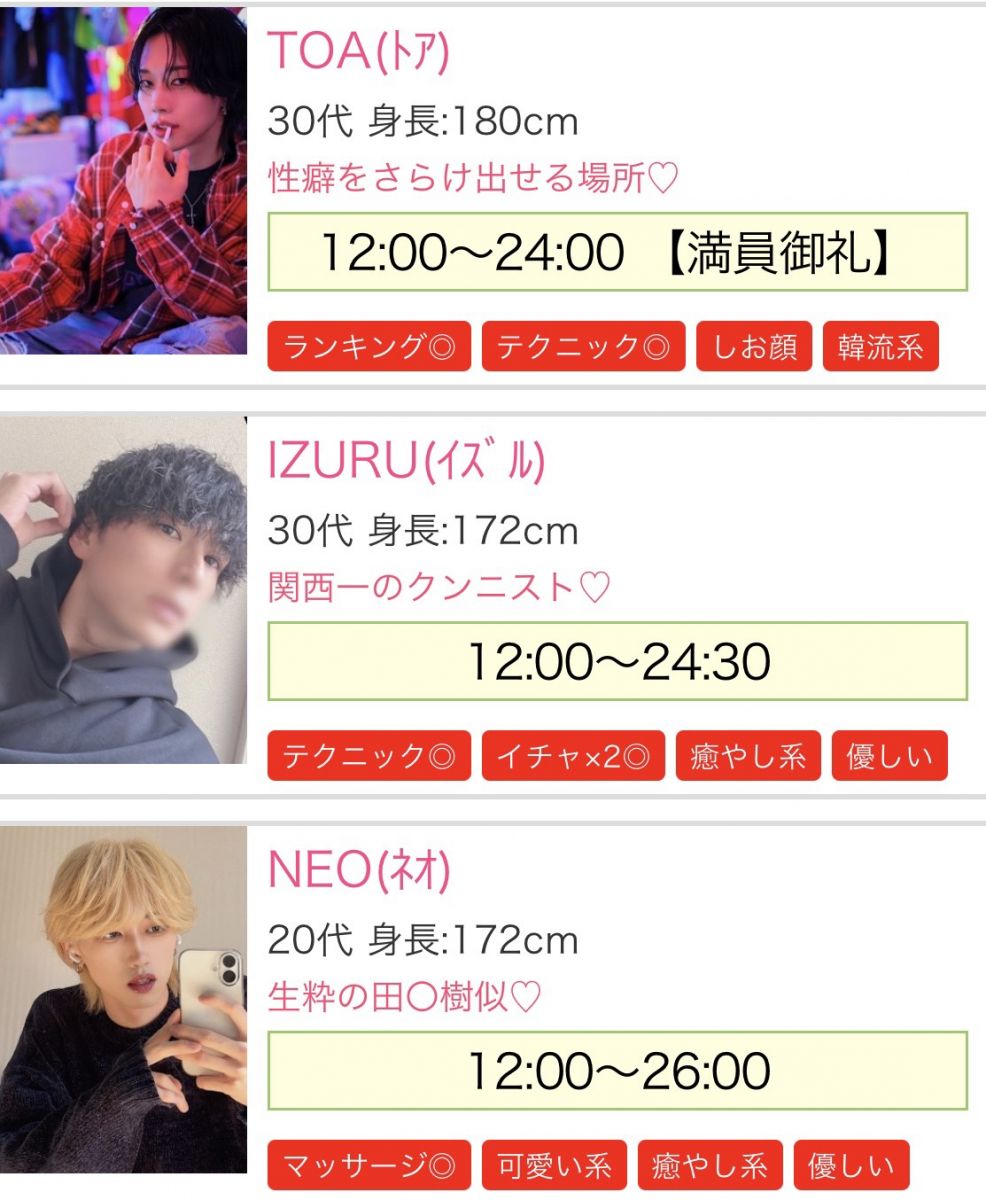
Task: Select the 韓流系 tag chip
Action: 881,347
